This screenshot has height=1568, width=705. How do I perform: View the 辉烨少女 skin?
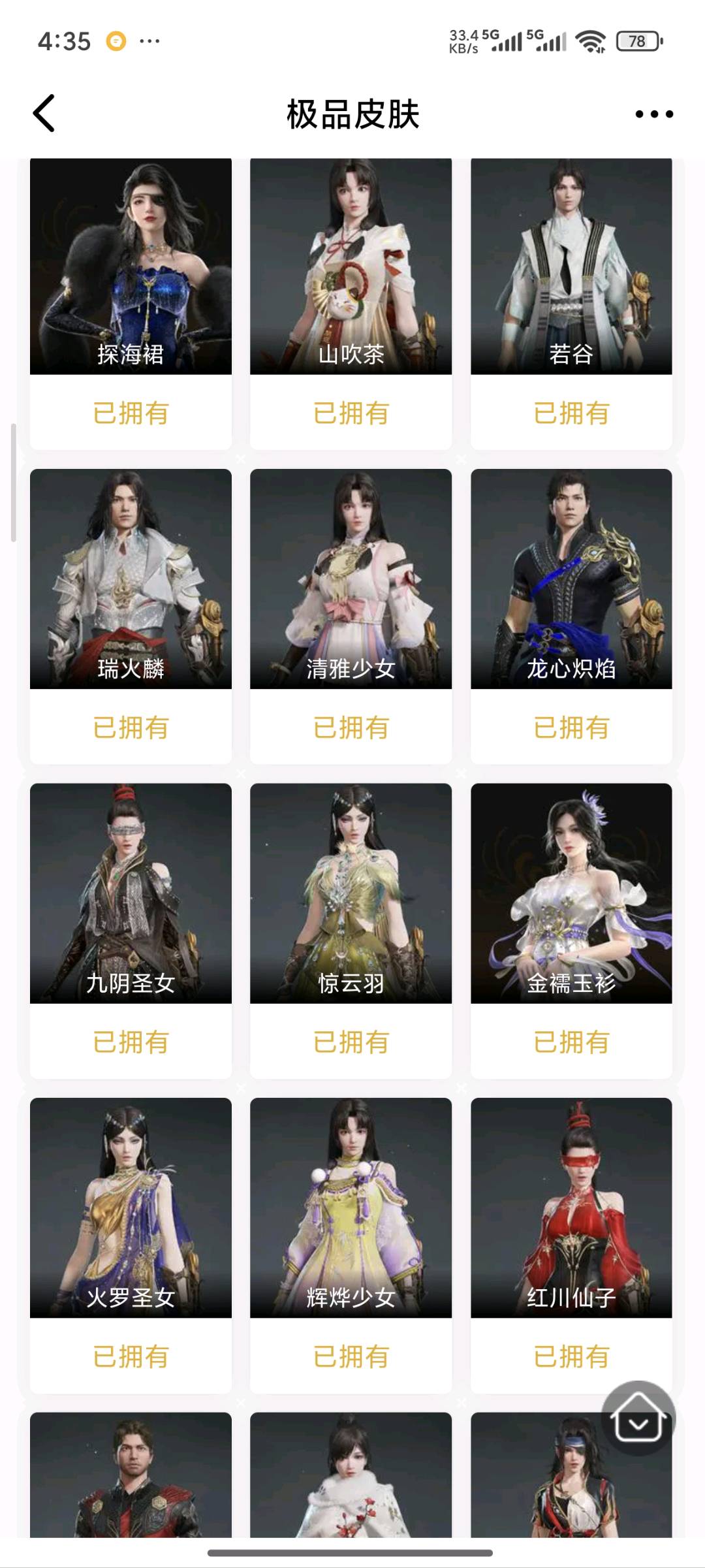pyautogui.click(x=351, y=1208)
